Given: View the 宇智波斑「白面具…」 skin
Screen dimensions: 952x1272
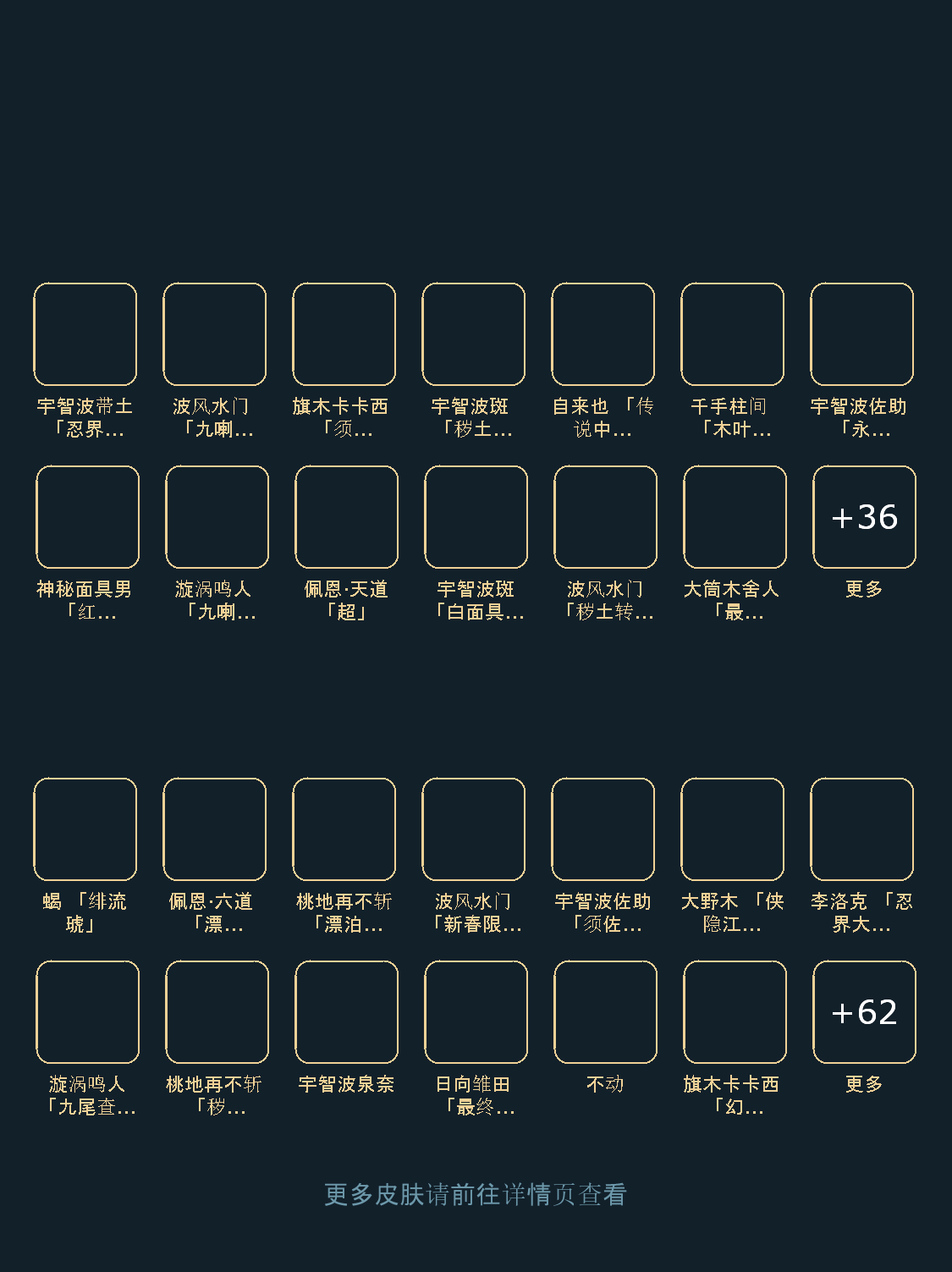Looking at the screenshot, I should 476,517.
